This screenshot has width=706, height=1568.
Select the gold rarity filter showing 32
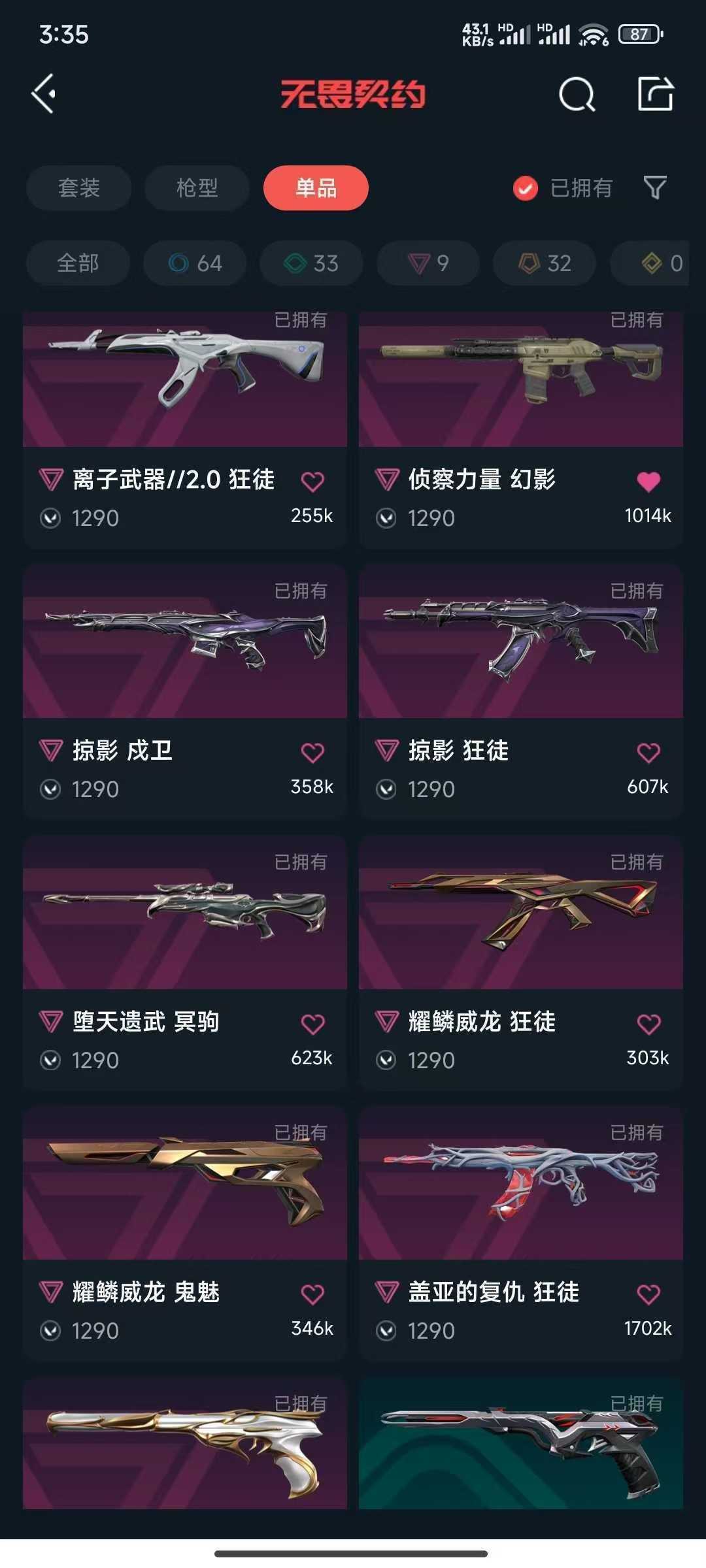tap(545, 263)
